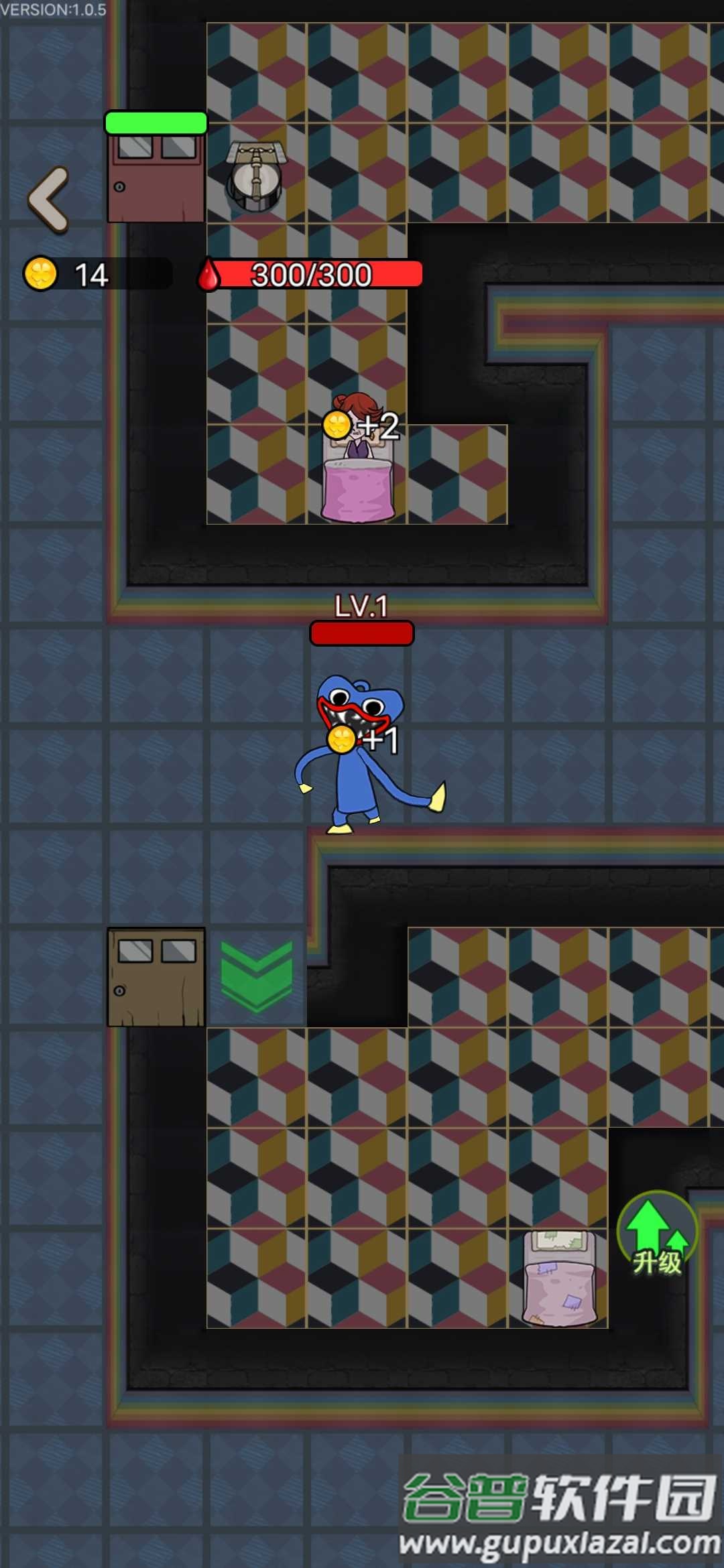The image size is (724, 1568).
Task: Tap the back arrow
Action: tap(49, 200)
